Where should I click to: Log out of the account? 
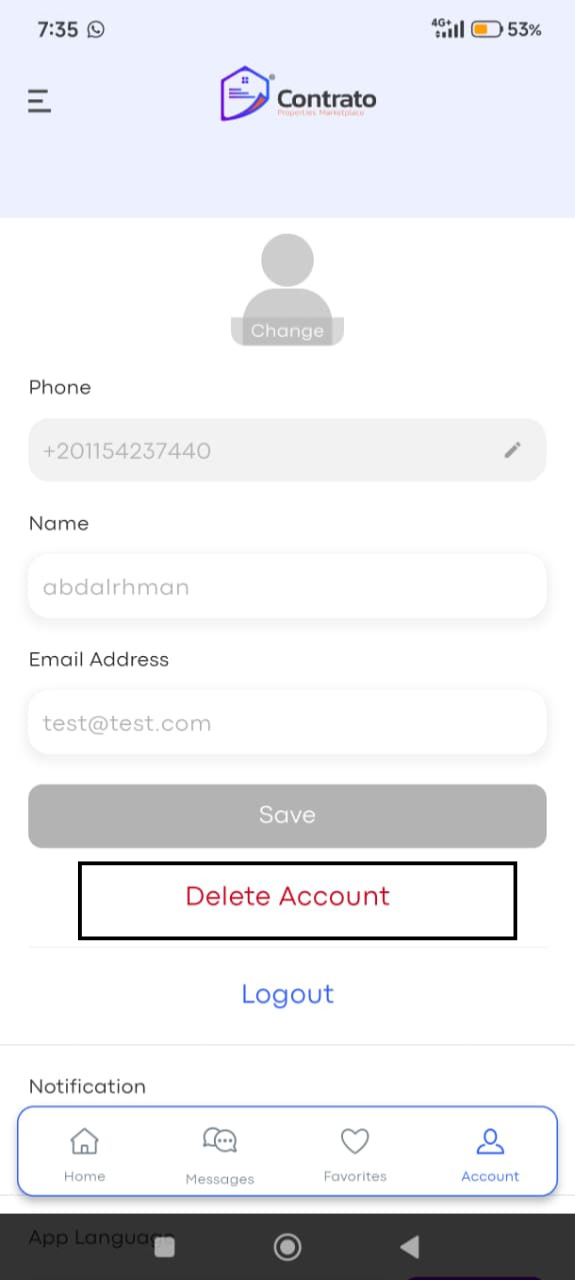(287, 994)
